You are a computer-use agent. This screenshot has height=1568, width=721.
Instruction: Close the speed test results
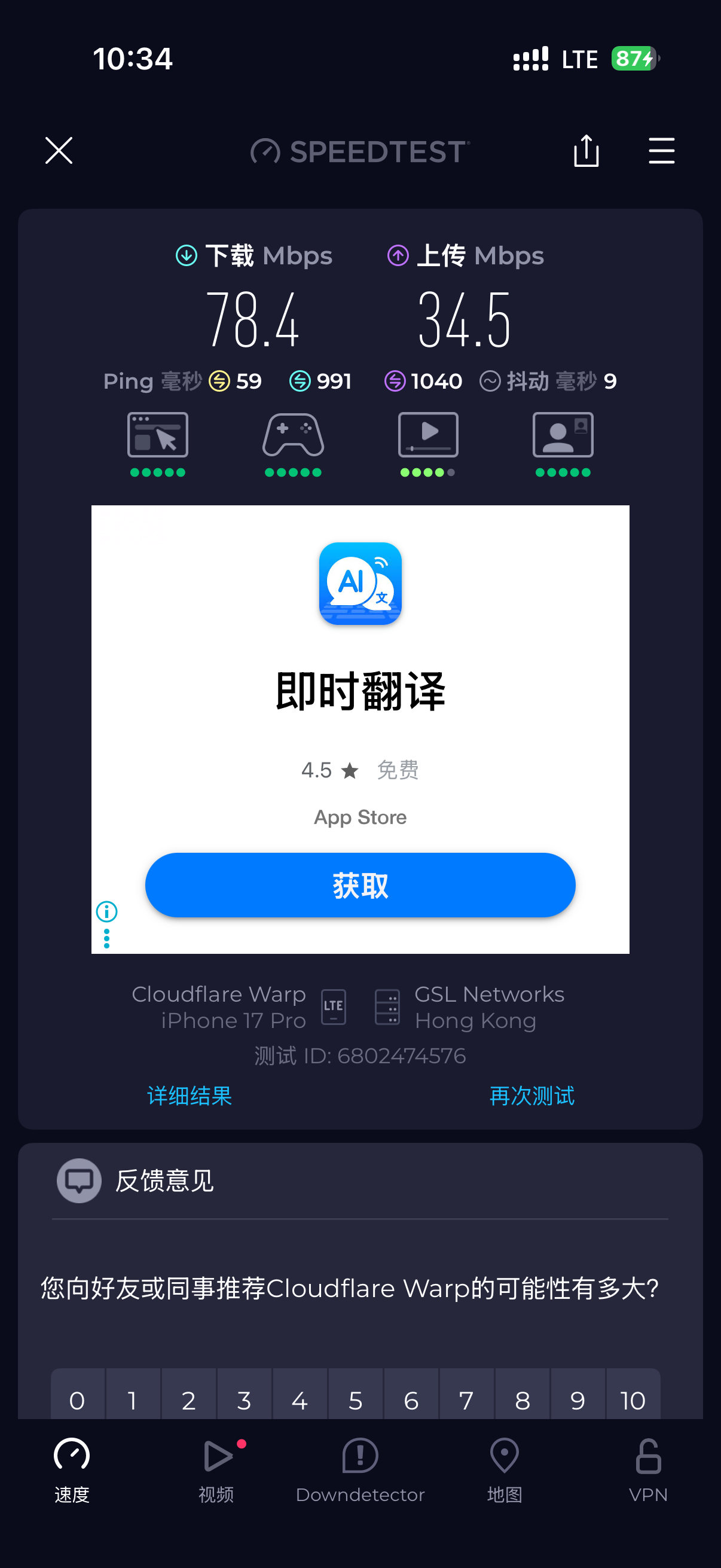point(59,150)
